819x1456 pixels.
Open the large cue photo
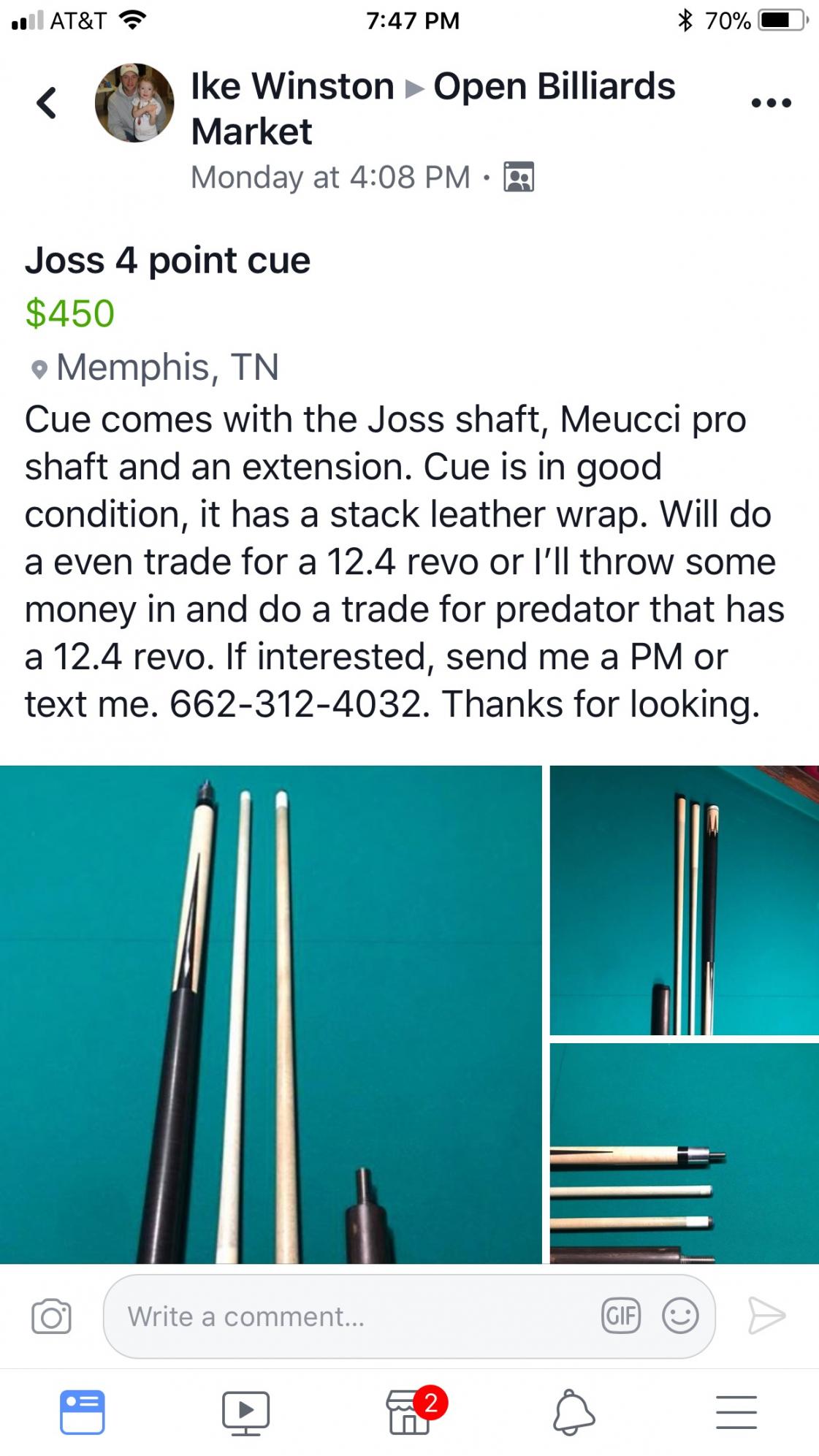point(270,1014)
